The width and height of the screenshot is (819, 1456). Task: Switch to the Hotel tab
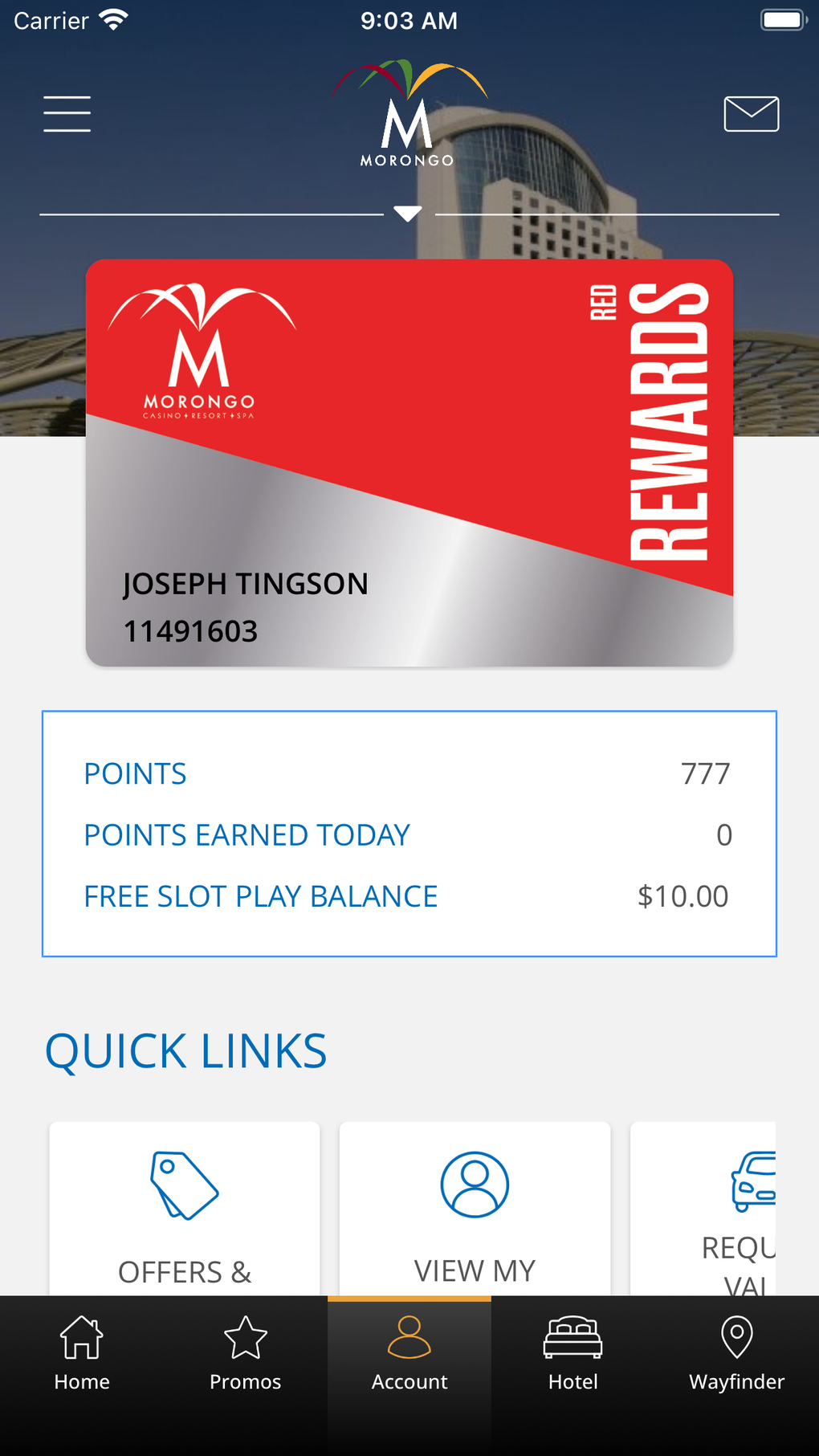click(573, 1354)
